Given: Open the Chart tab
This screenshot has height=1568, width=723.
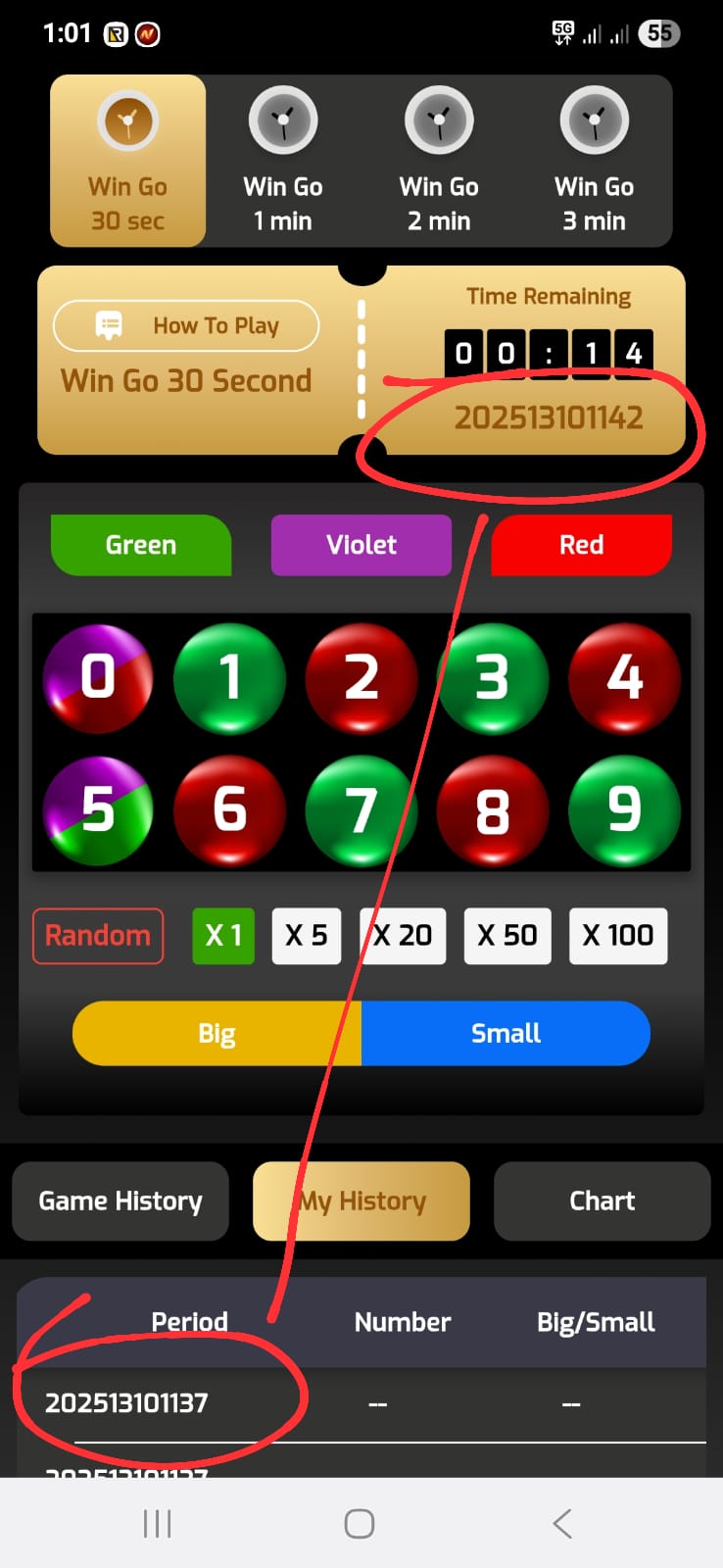Looking at the screenshot, I should pos(602,1200).
